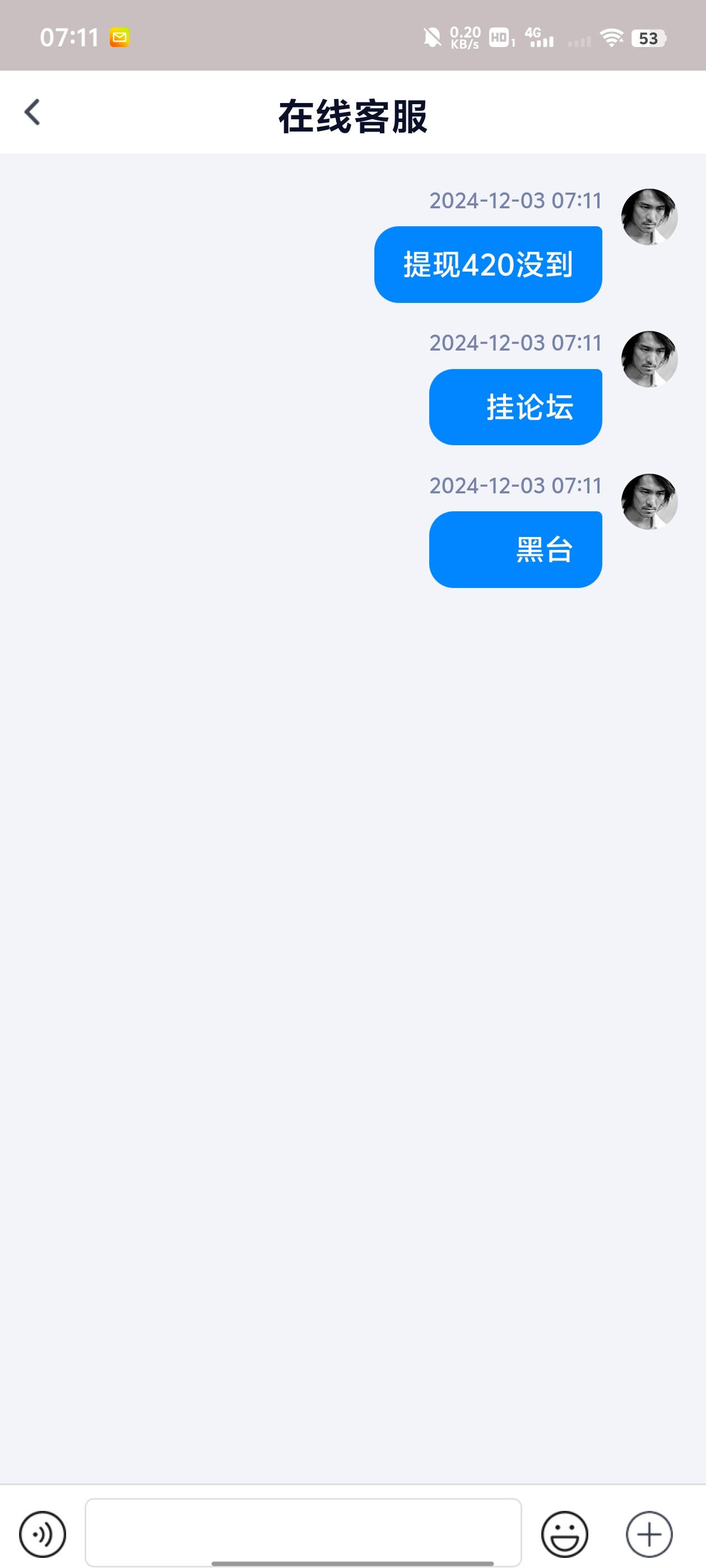The height and width of the screenshot is (1568, 706).
Task: Open the plus attachment menu
Action: click(x=649, y=1534)
